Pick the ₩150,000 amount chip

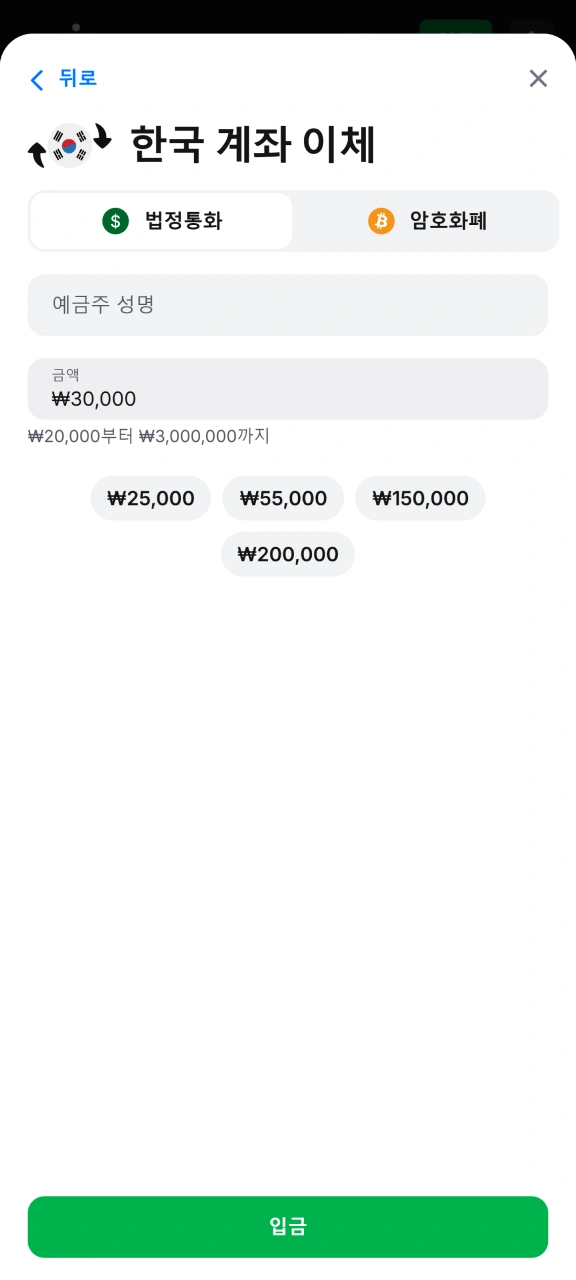coord(420,498)
